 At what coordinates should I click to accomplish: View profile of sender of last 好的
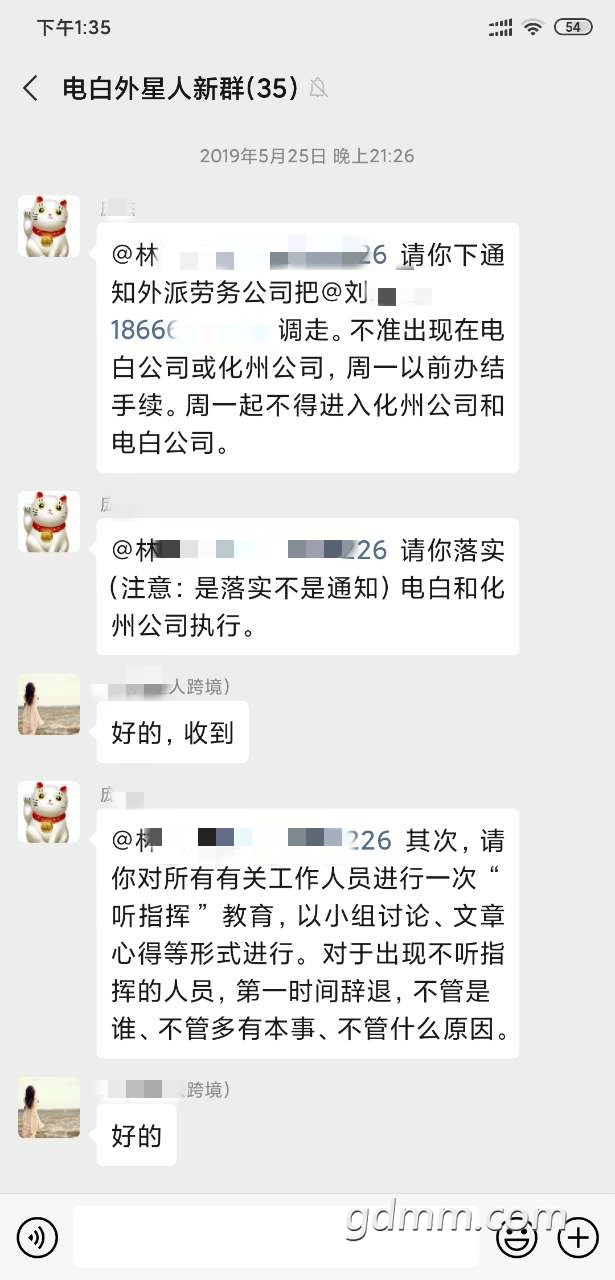point(49,1108)
